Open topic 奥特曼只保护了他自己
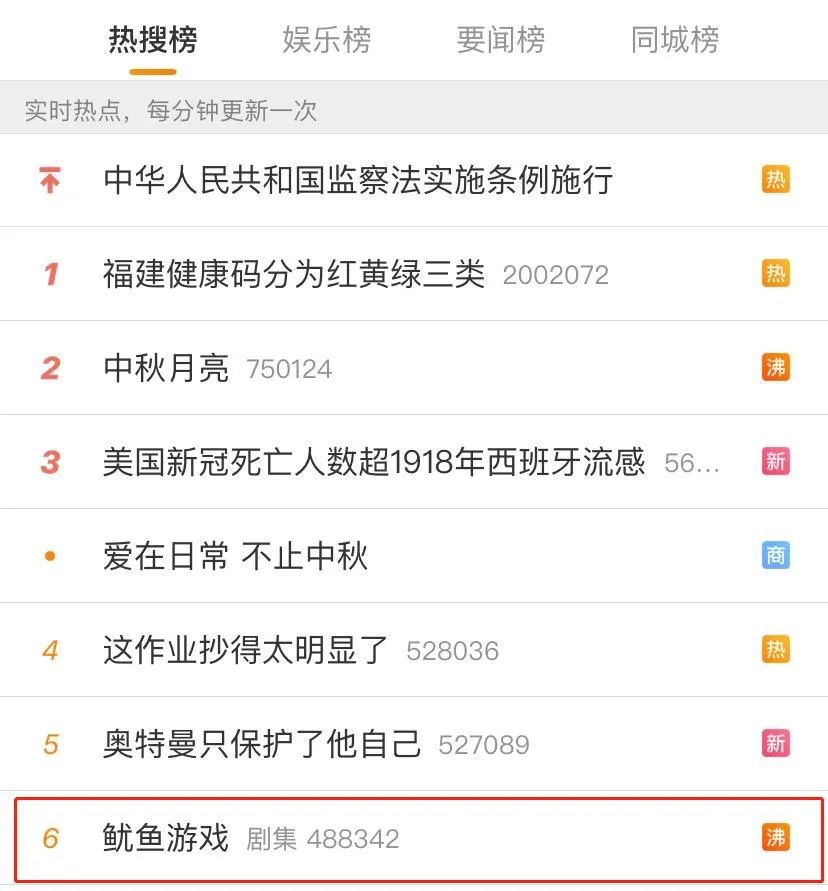The height and width of the screenshot is (891, 828). point(414,744)
